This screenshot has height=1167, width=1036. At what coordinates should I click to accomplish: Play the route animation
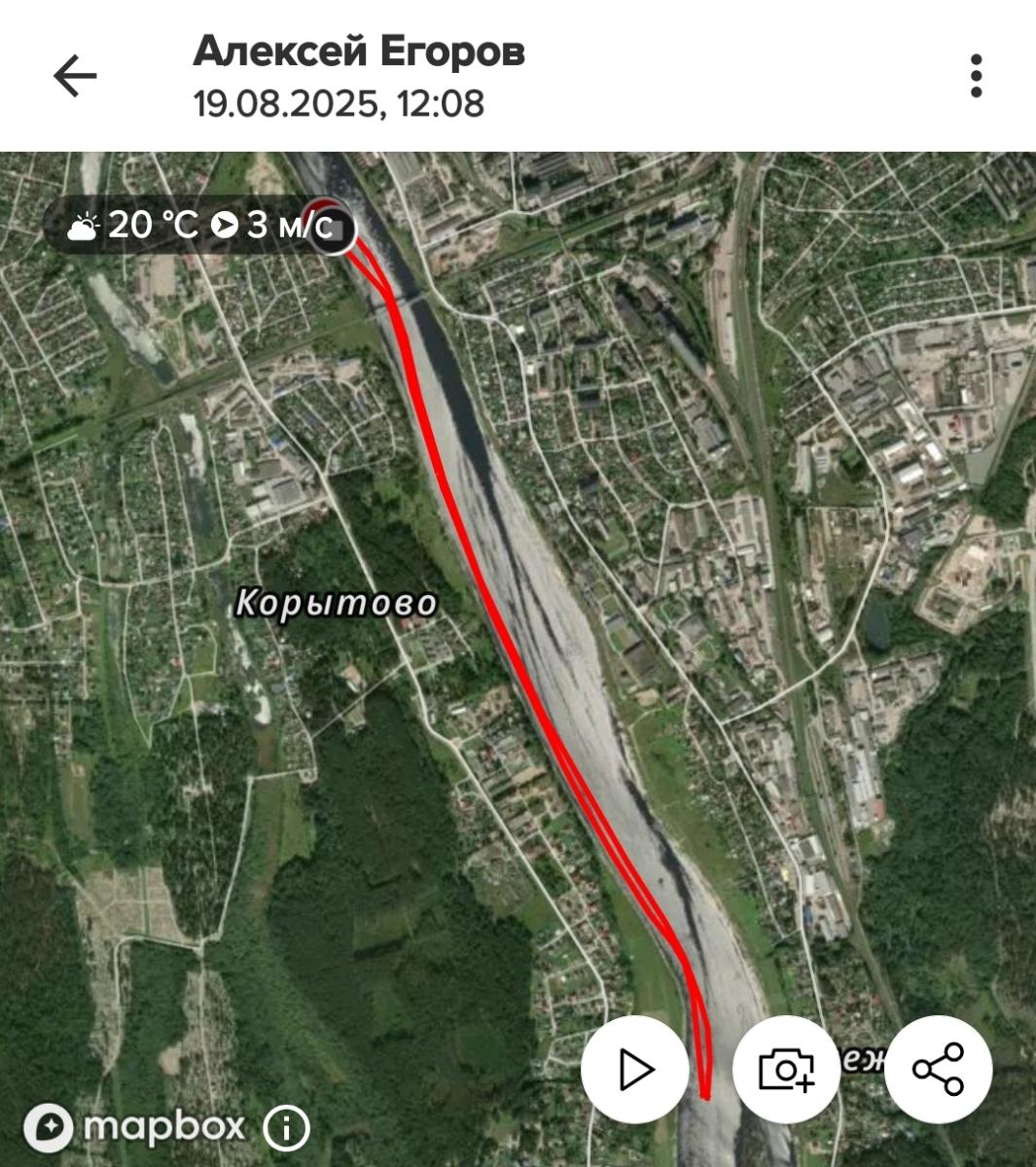[635, 1070]
